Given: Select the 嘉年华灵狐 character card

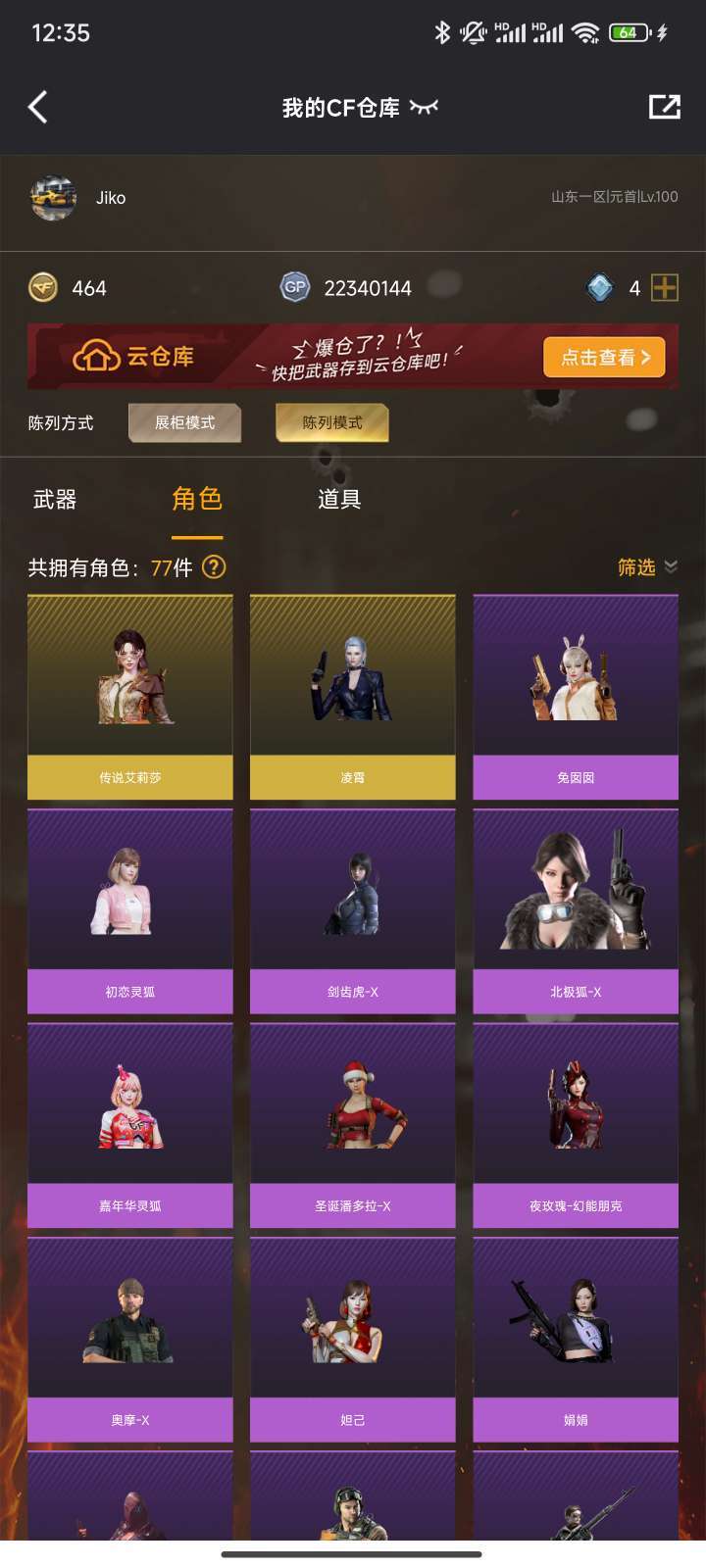Looking at the screenshot, I should click(x=130, y=1125).
